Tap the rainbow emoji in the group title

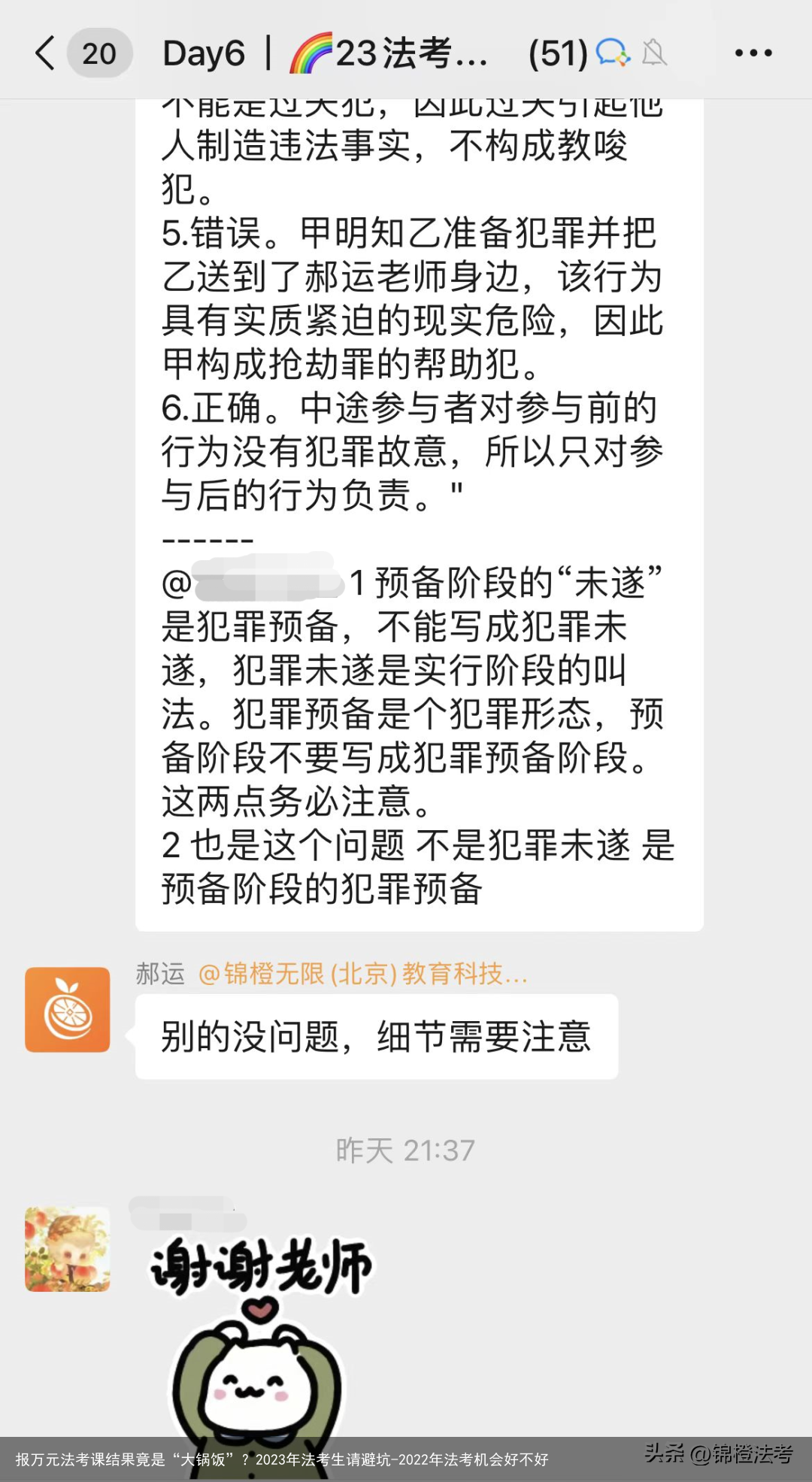pyautogui.click(x=310, y=53)
